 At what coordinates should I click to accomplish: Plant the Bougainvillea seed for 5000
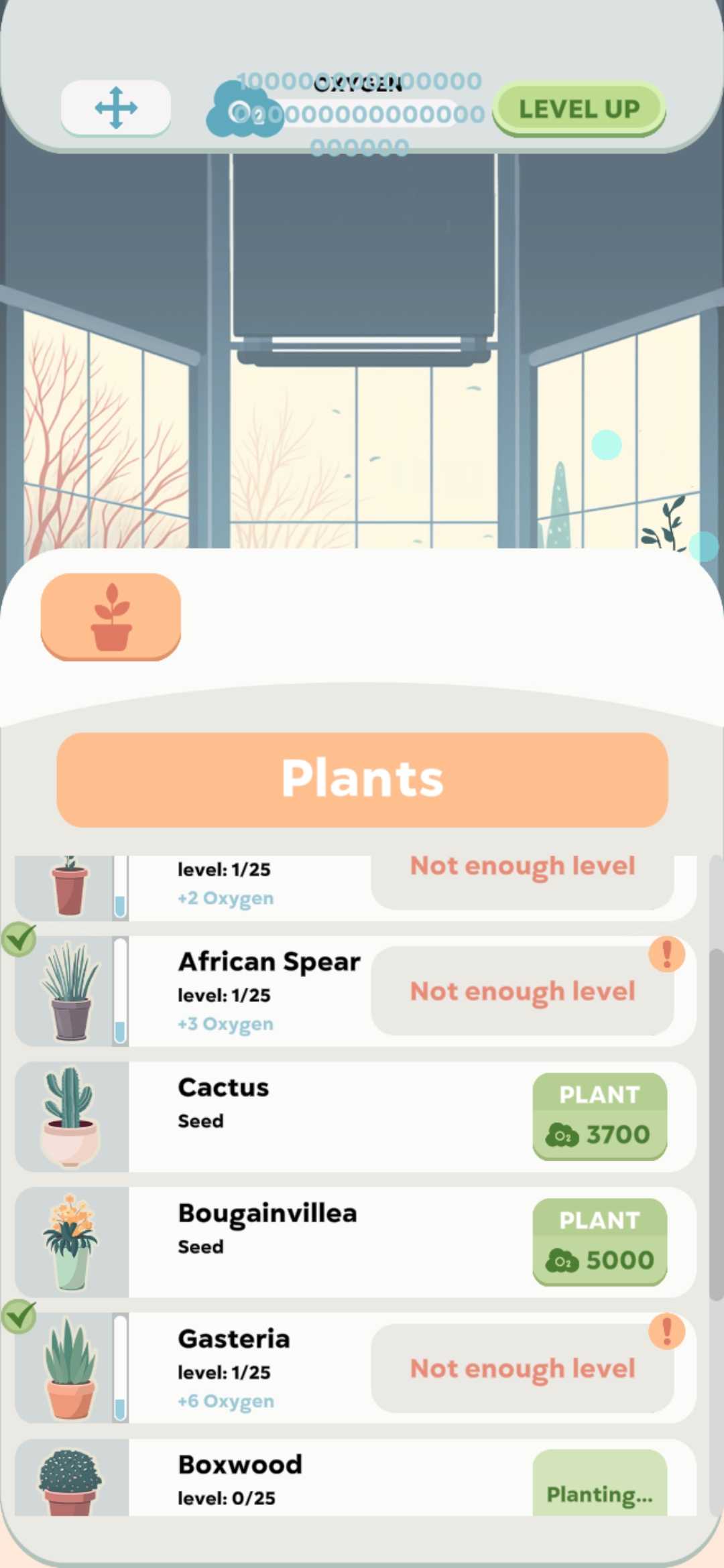599,1242
